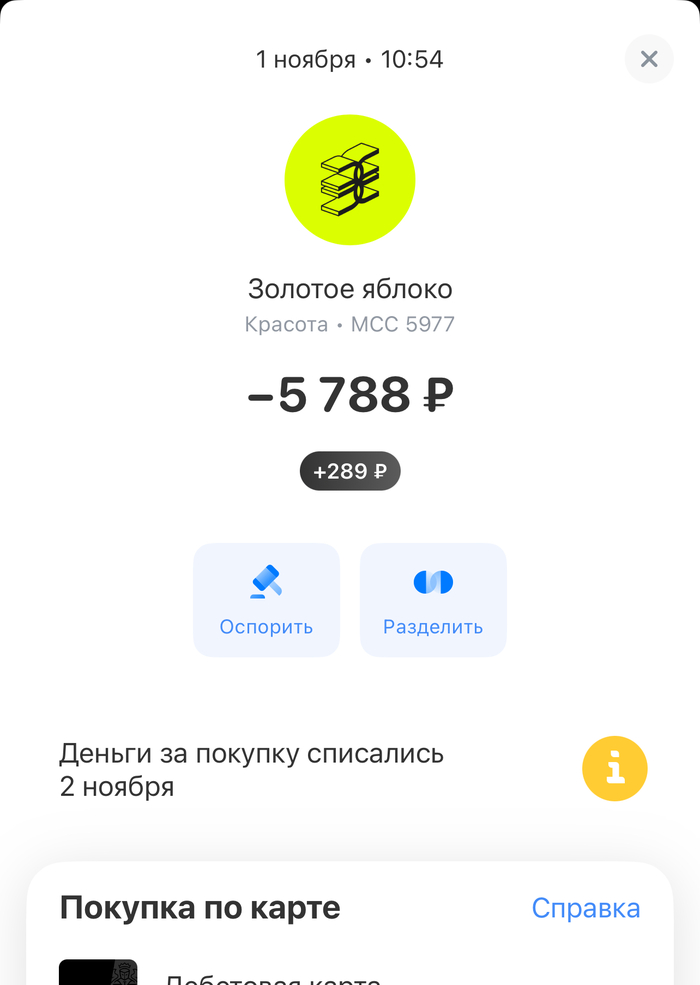The width and height of the screenshot is (700, 985).
Task: Open the Справка link
Action: 585,908
